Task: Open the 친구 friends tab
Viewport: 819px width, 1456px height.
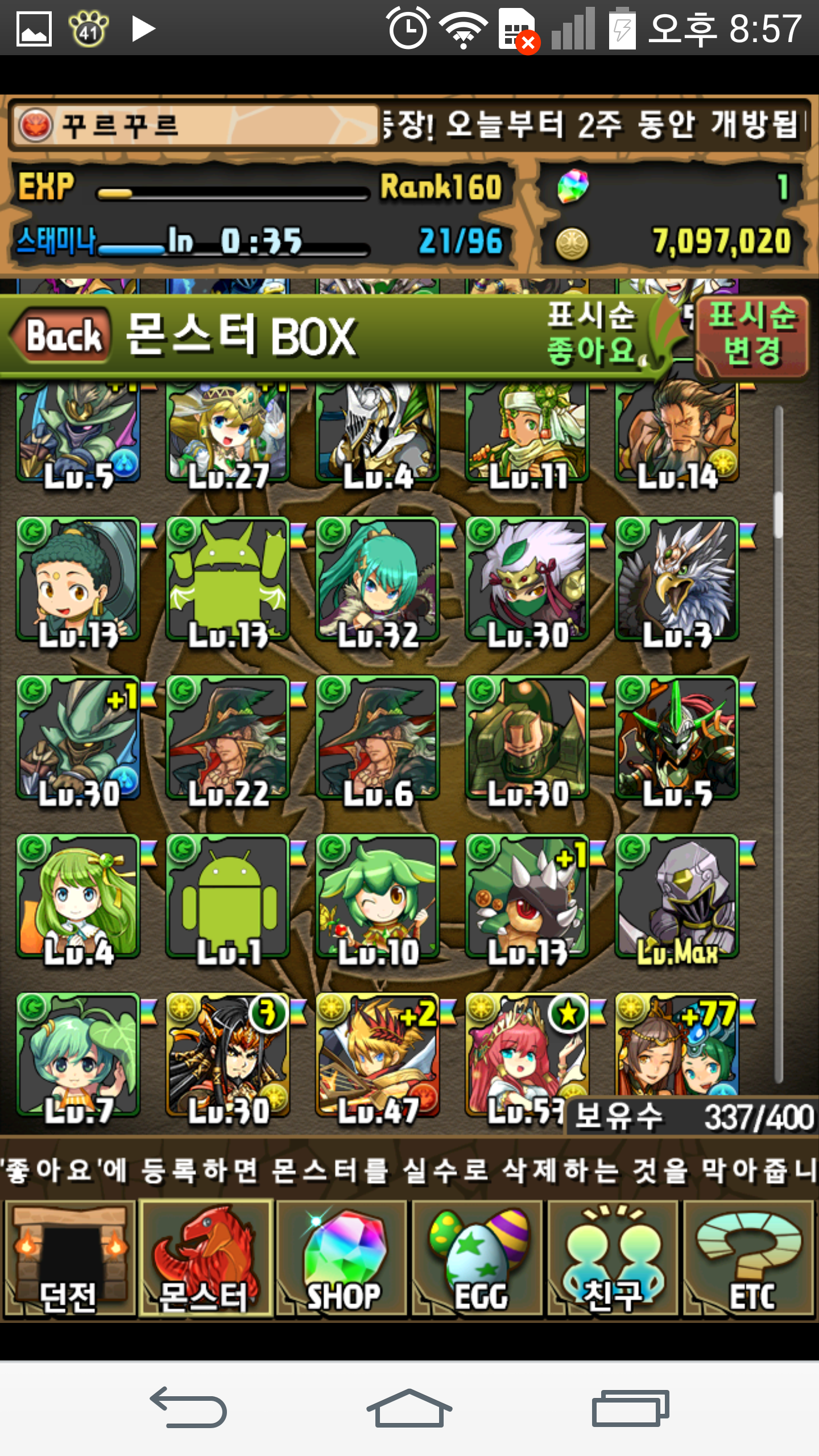Action: [x=613, y=1259]
